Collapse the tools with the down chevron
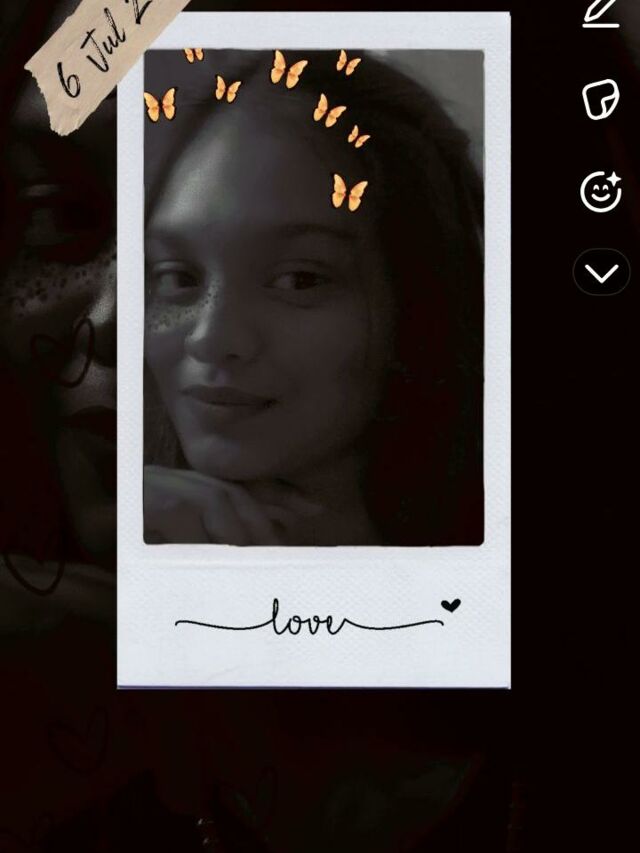This screenshot has height=853, width=640. click(x=601, y=273)
